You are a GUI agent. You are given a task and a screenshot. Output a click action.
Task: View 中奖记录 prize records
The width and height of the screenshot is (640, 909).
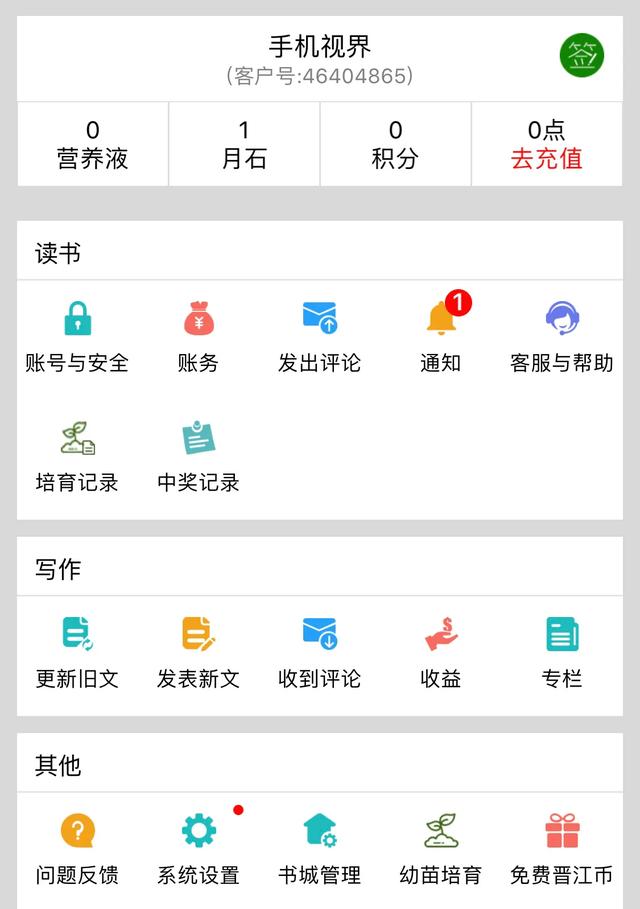click(198, 457)
